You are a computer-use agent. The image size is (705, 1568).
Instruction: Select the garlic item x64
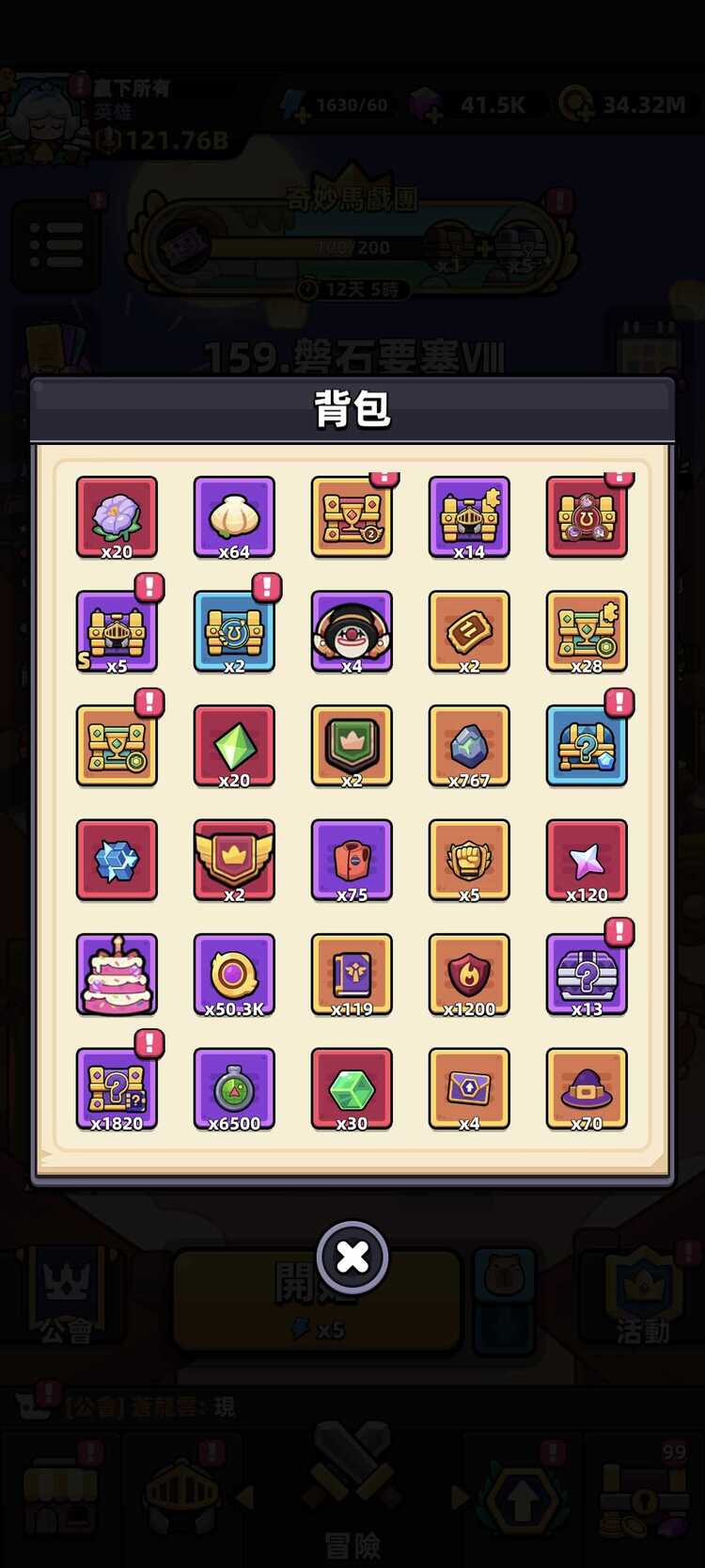tap(234, 516)
